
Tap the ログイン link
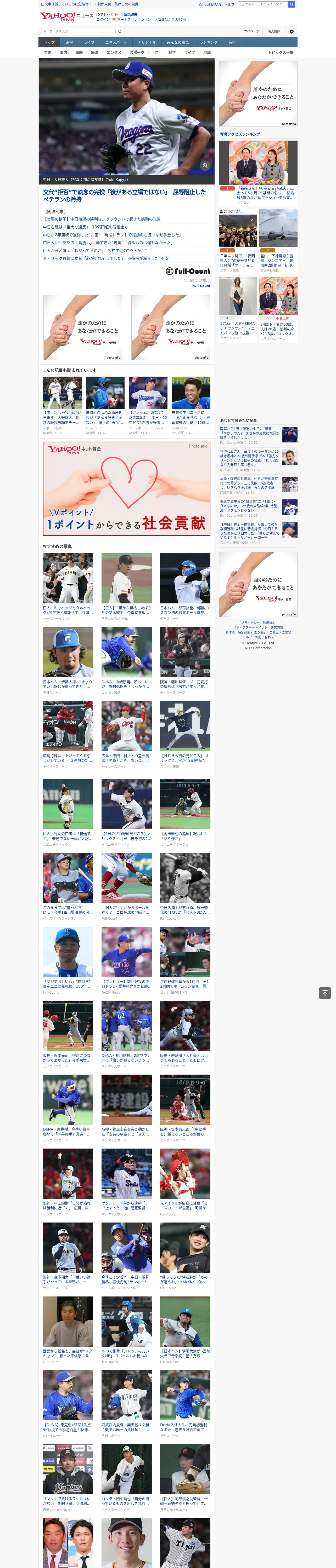[103, 20]
